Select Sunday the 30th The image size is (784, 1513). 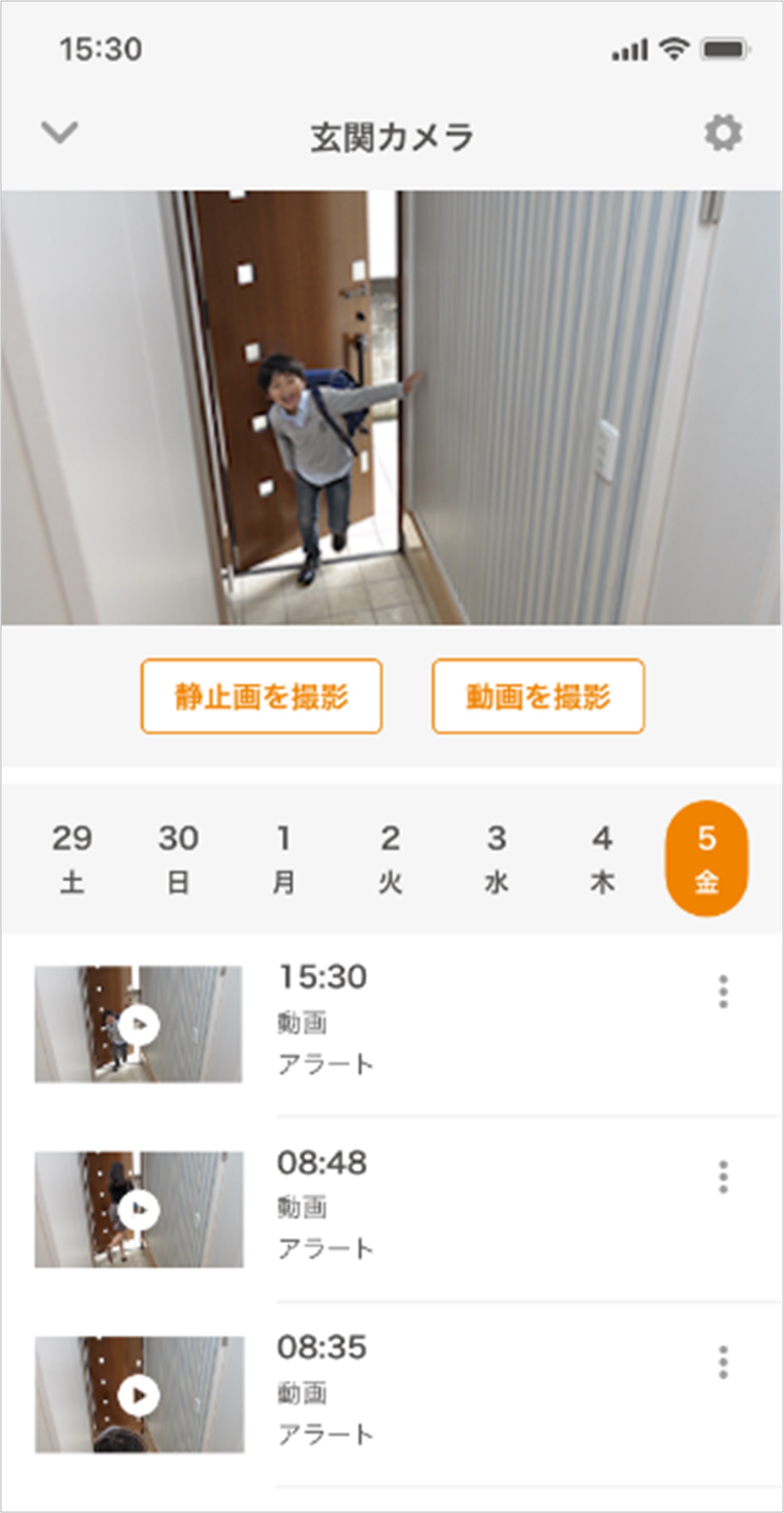178,858
